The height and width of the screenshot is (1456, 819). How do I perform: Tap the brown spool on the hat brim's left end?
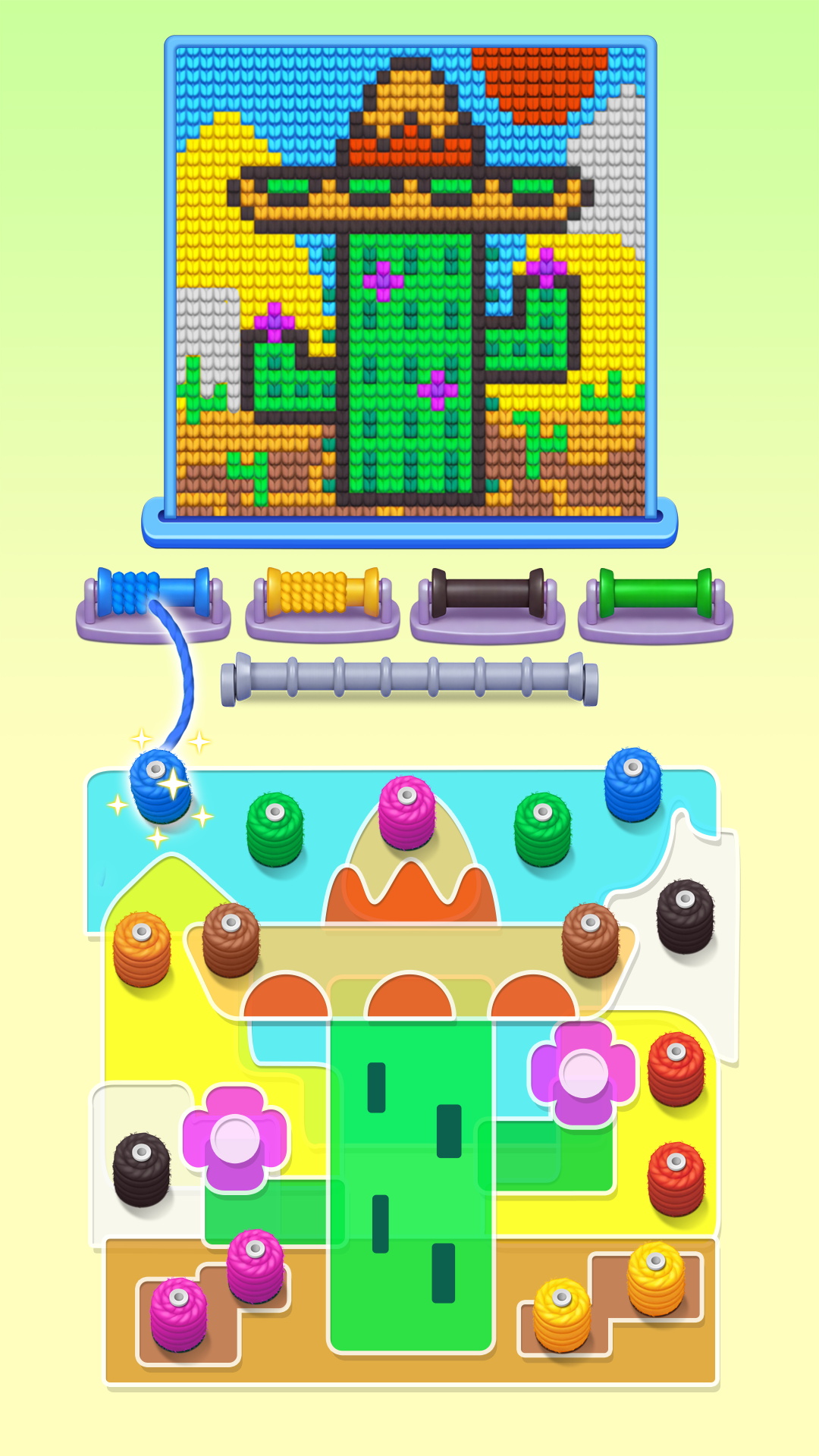231,940
